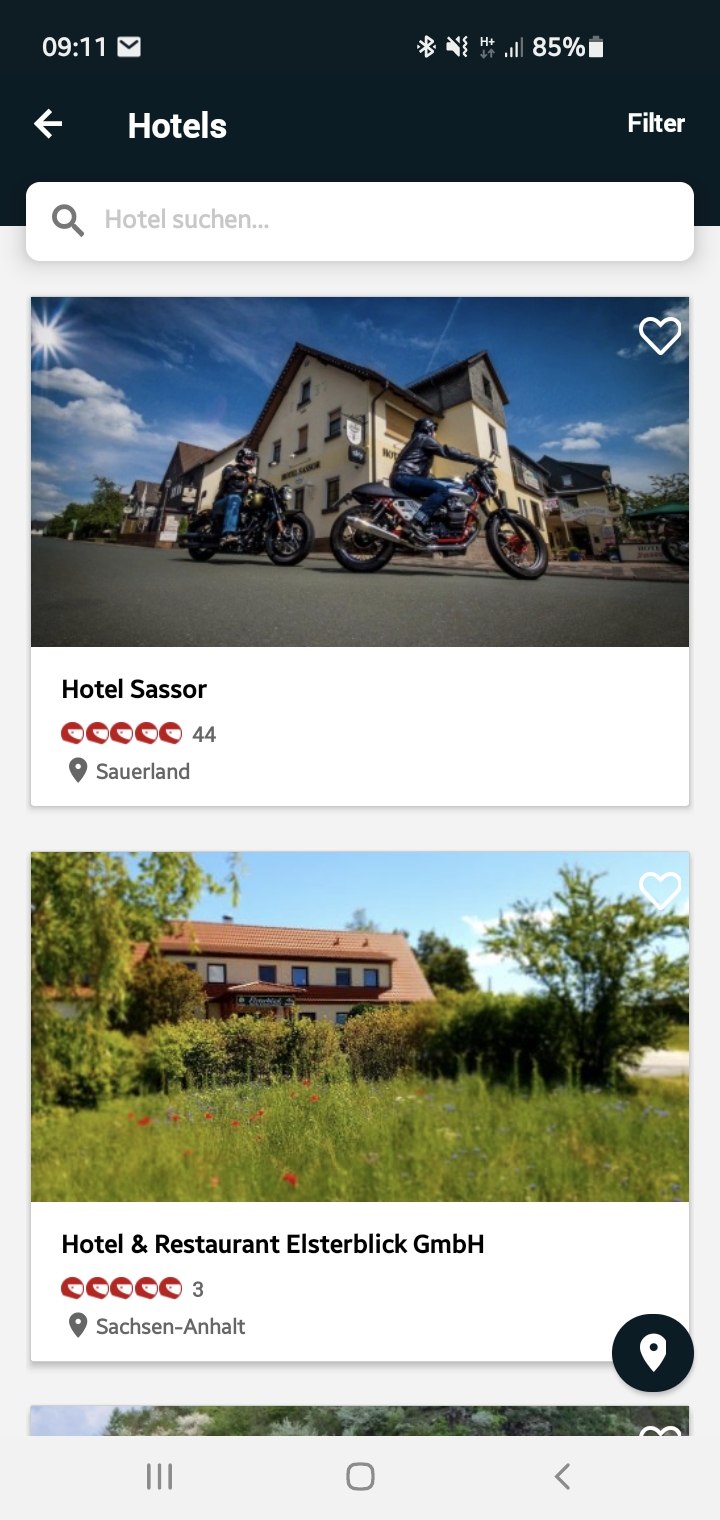
Task: Add Hotel Elsterblick to favorites
Action: pyautogui.click(x=659, y=890)
